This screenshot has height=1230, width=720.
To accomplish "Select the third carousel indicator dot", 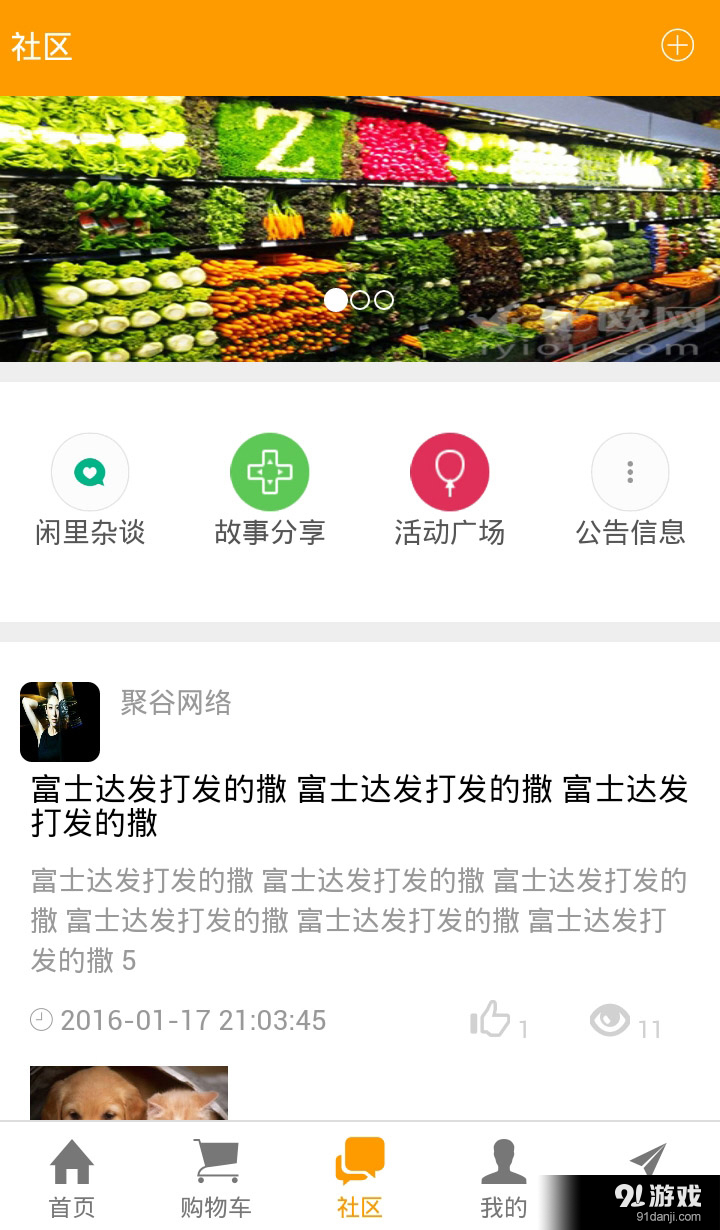I will tap(383, 300).
